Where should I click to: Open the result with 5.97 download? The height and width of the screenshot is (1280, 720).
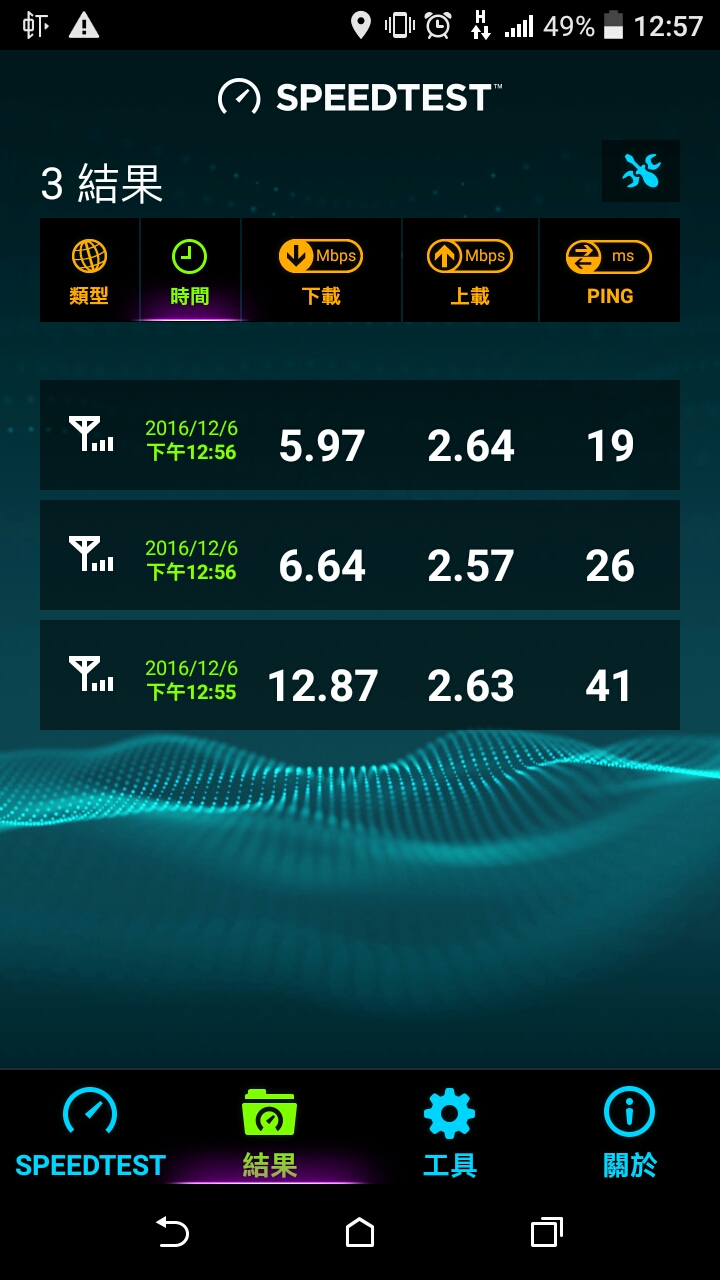pos(360,435)
